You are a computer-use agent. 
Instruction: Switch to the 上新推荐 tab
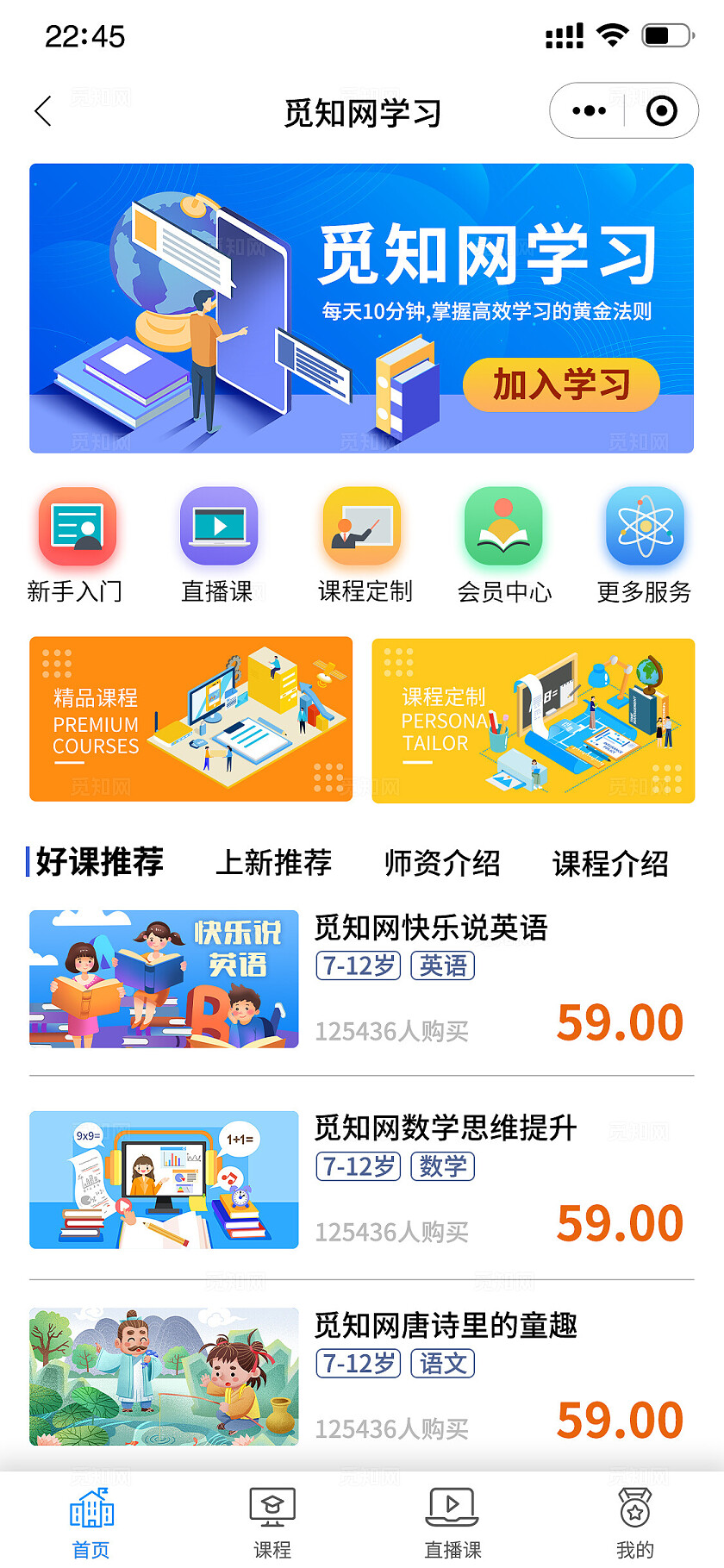tap(275, 863)
